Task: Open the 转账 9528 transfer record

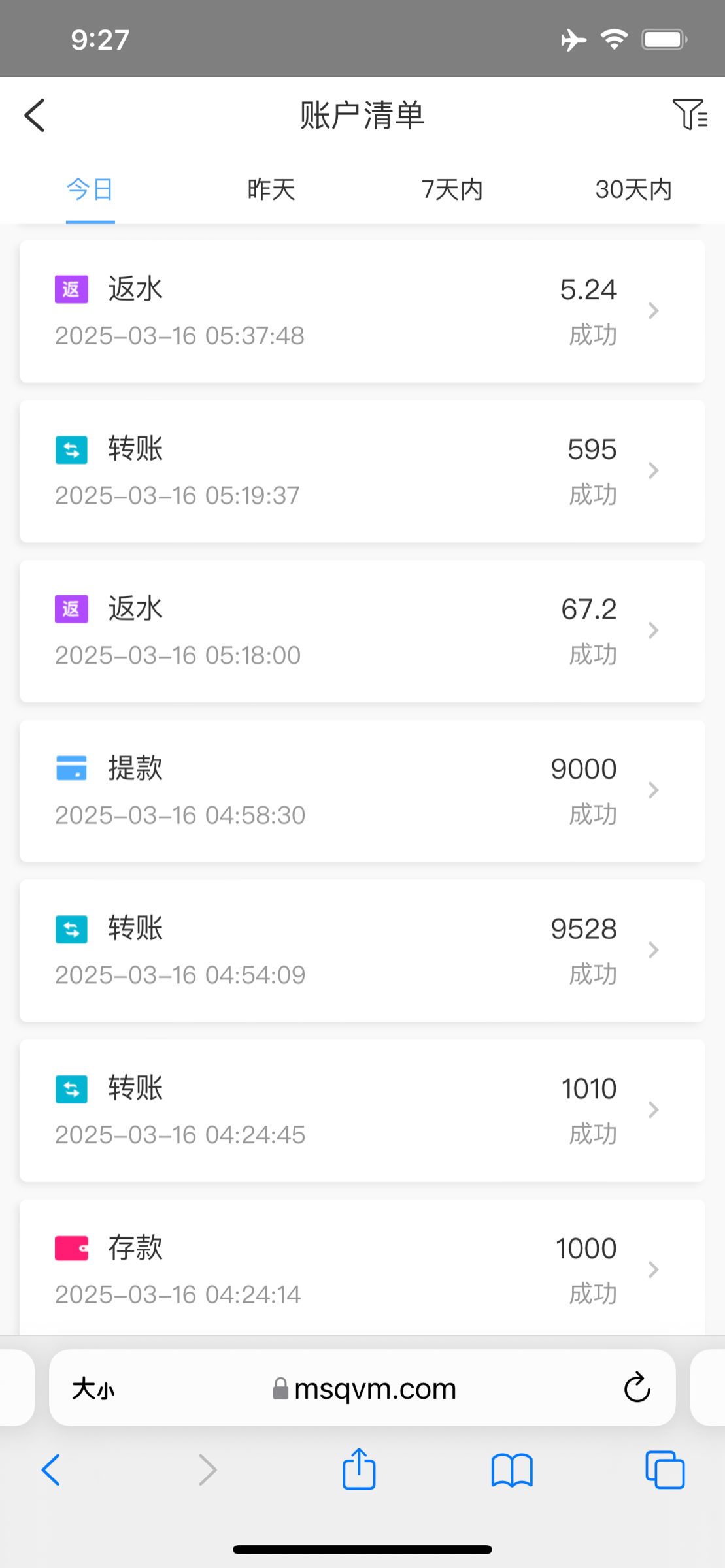Action: pyautogui.click(x=362, y=951)
